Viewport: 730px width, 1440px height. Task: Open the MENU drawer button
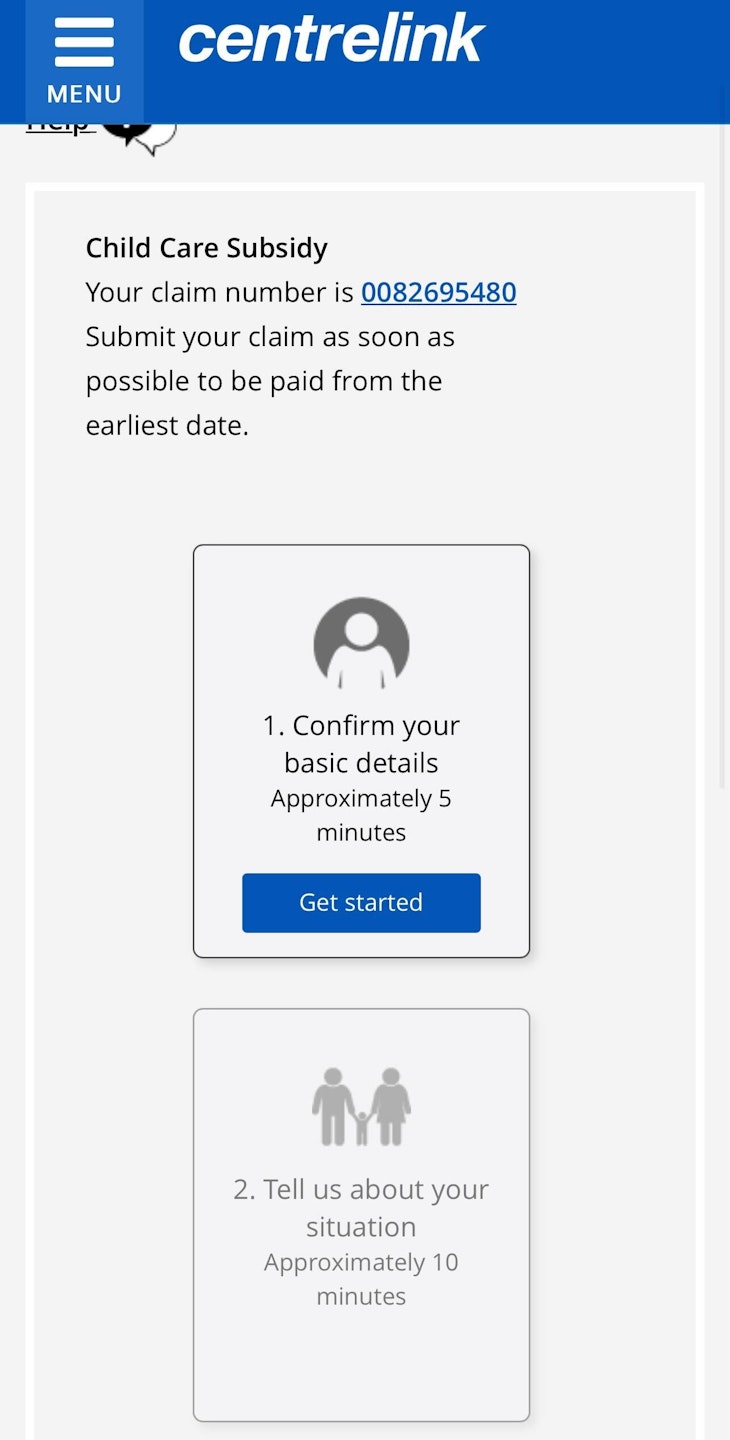click(84, 62)
